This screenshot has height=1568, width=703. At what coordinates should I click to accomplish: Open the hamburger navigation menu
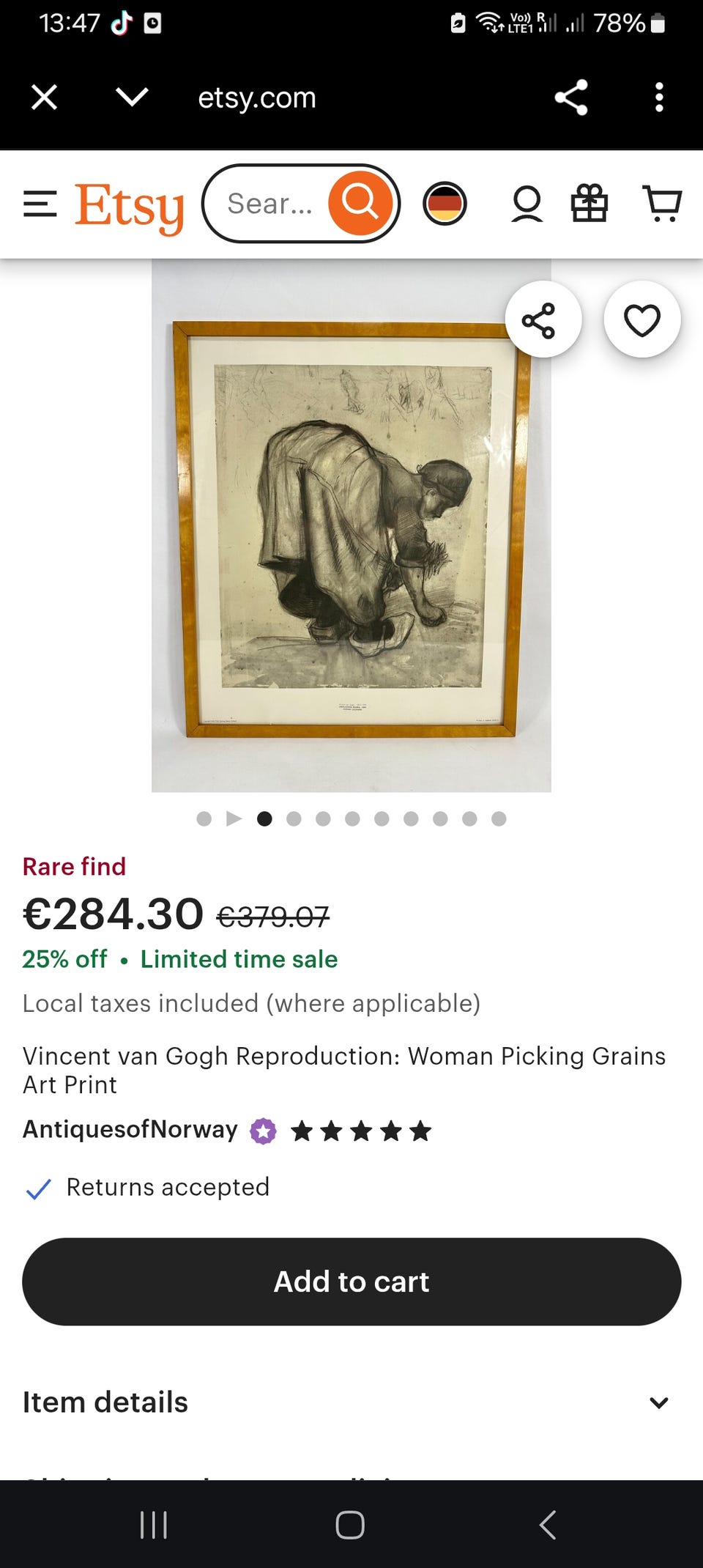[x=40, y=204]
